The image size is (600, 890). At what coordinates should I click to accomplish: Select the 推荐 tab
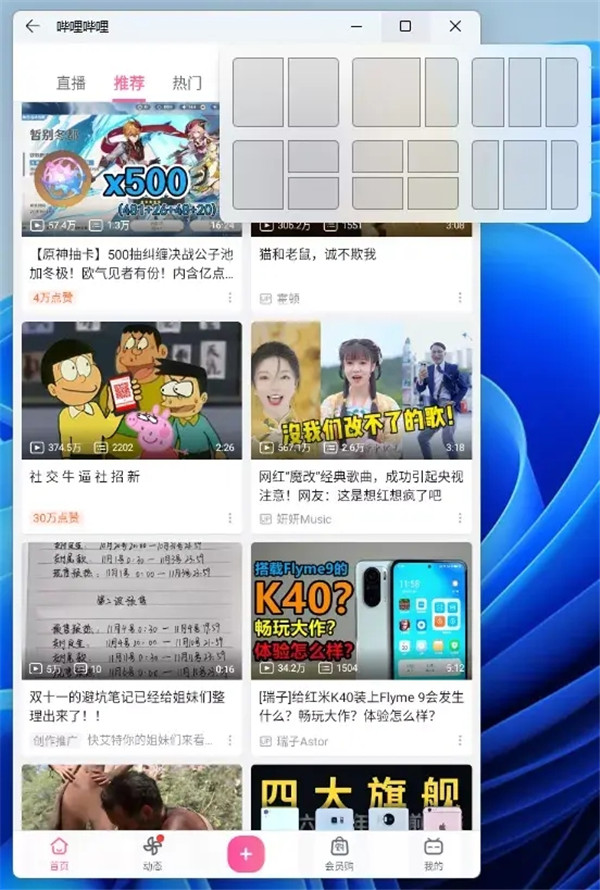(129, 83)
